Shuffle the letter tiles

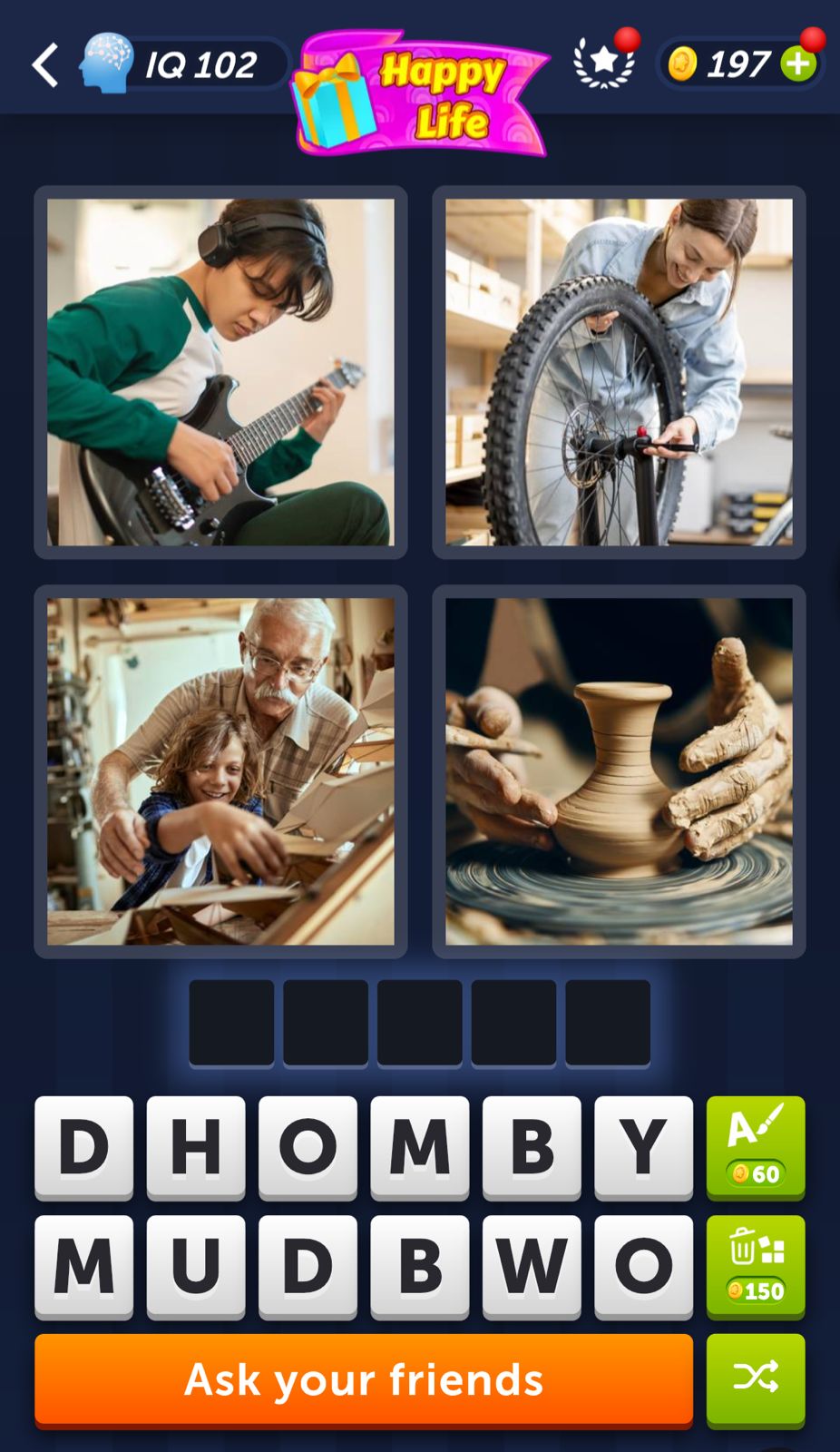click(756, 1379)
